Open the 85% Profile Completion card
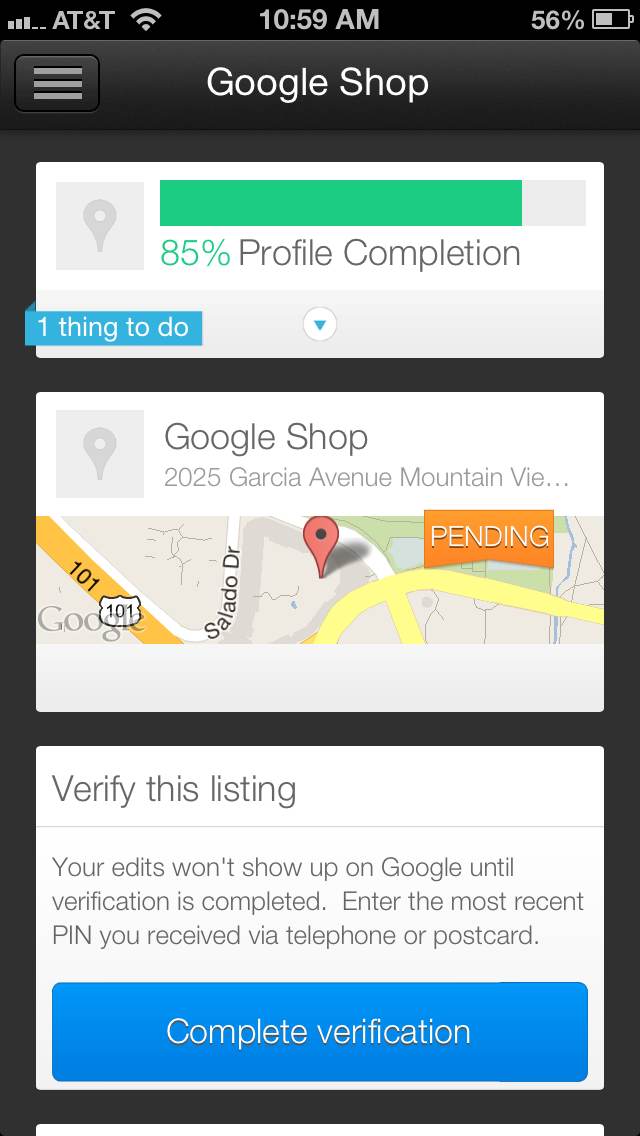The image size is (640, 1136). 320,259
